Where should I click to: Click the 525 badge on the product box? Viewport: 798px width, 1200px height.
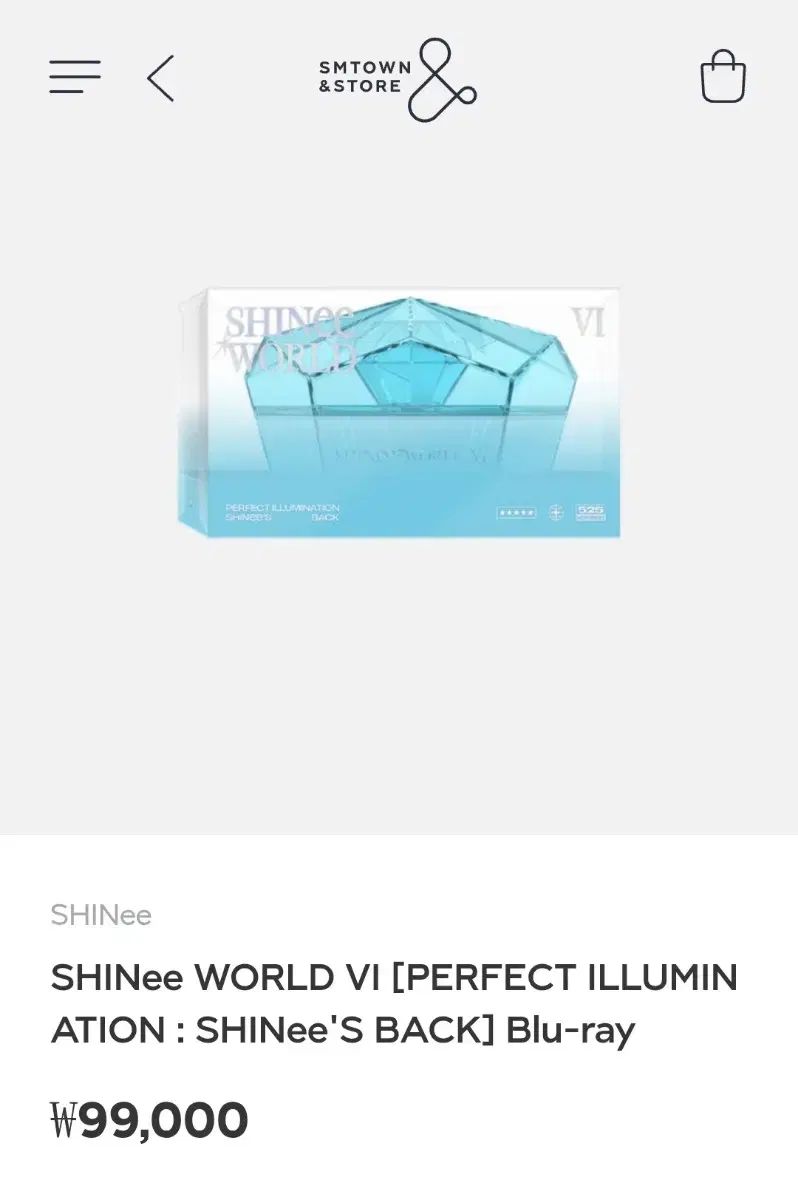pos(592,510)
